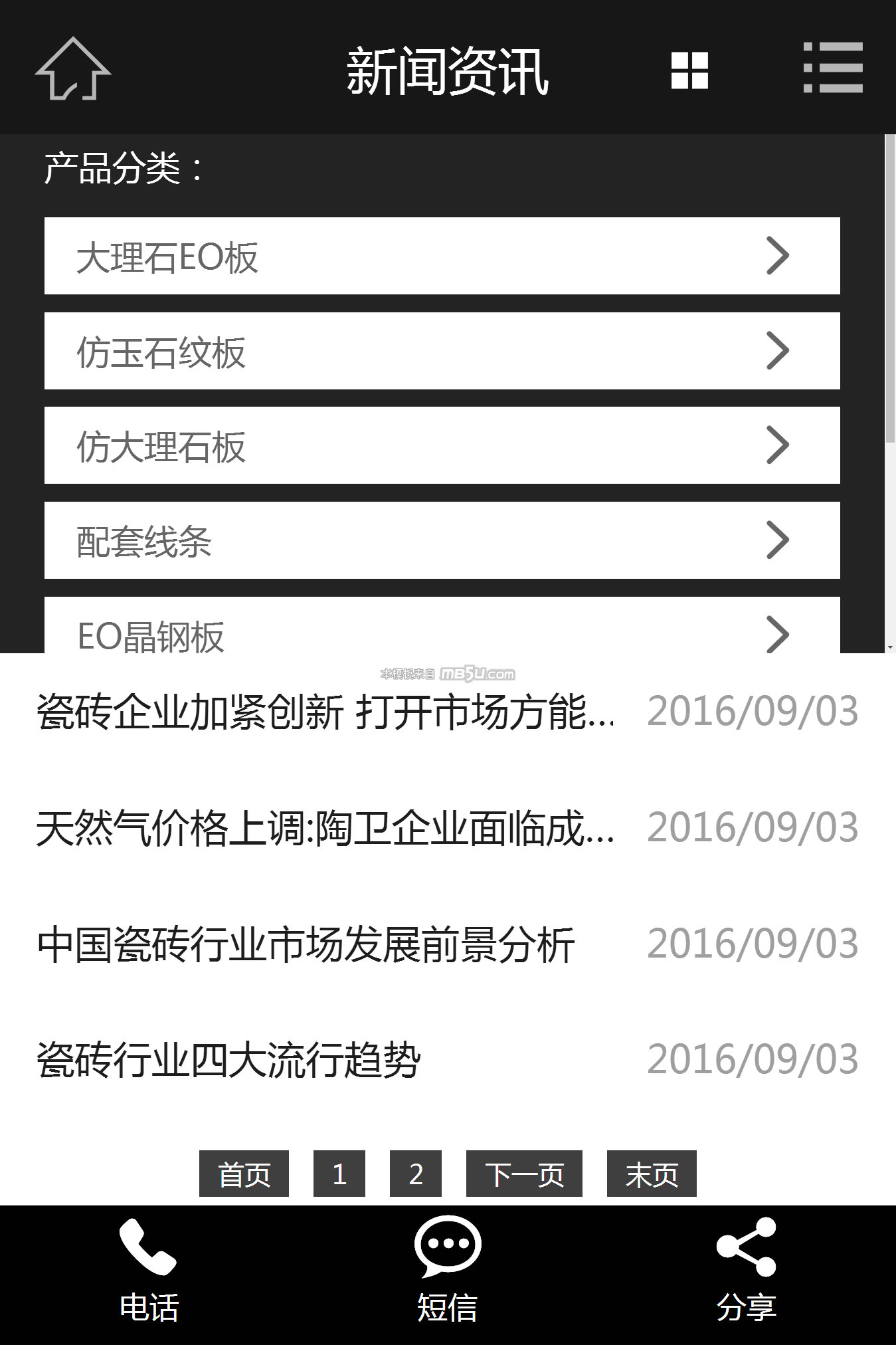Go to the home page icon
The height and width of the screenshot is (1345, 896).
[x=72, y=69]
